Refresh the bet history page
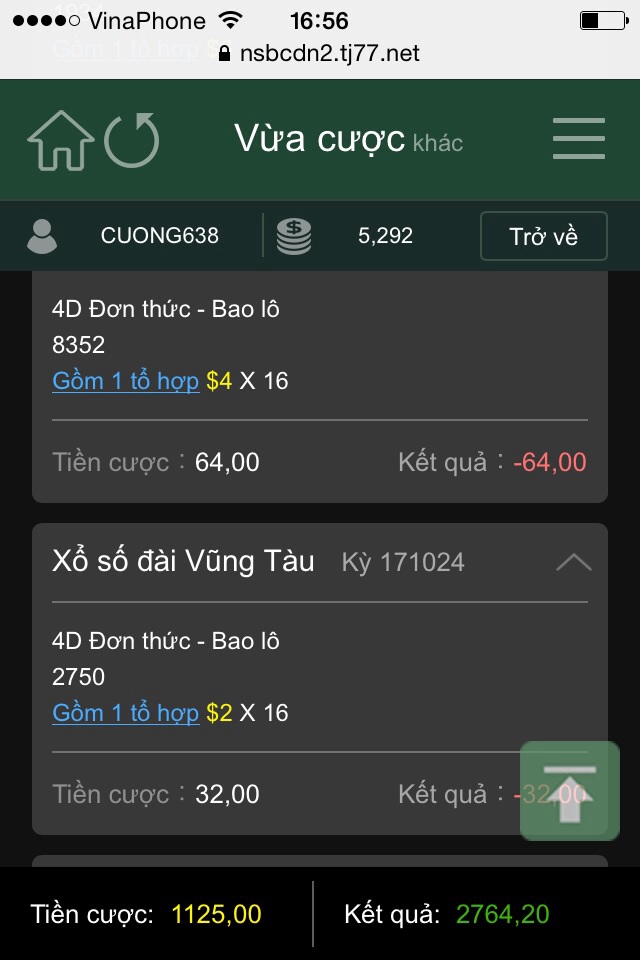 (132, 140)
